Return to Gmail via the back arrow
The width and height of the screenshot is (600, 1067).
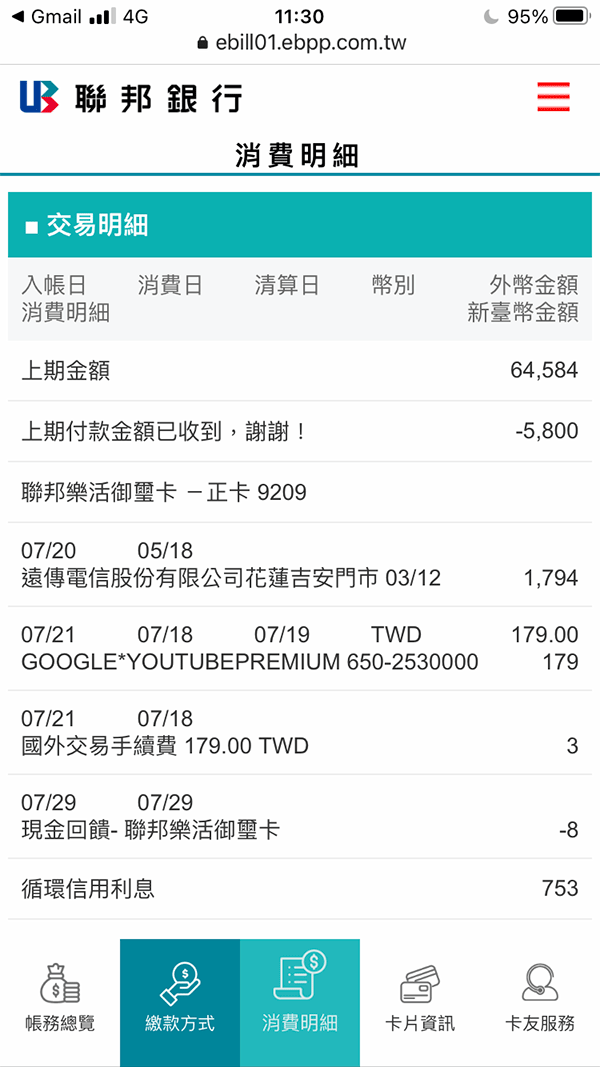point(46,17)
